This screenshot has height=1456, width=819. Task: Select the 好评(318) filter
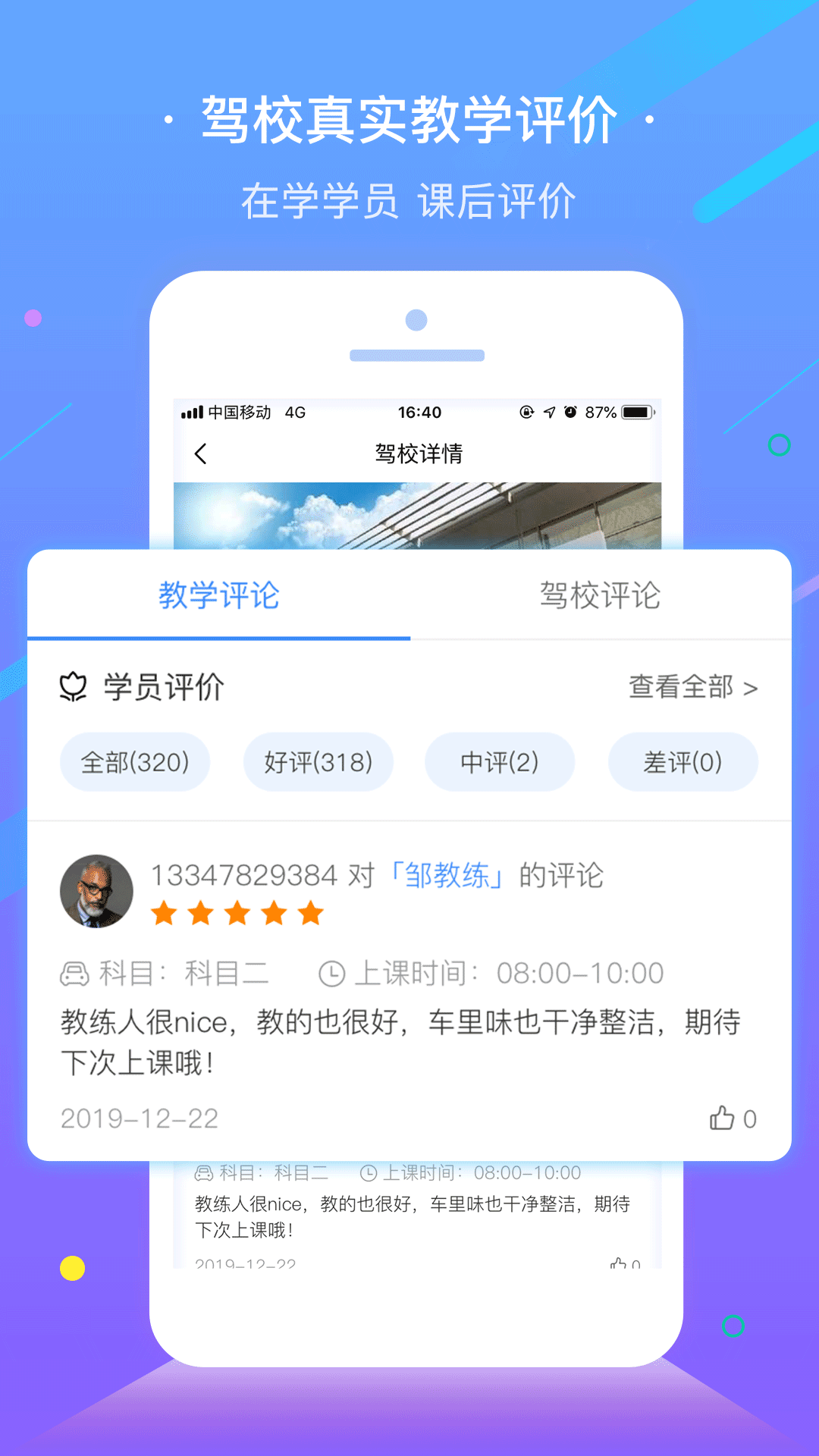tap(318, 762)
